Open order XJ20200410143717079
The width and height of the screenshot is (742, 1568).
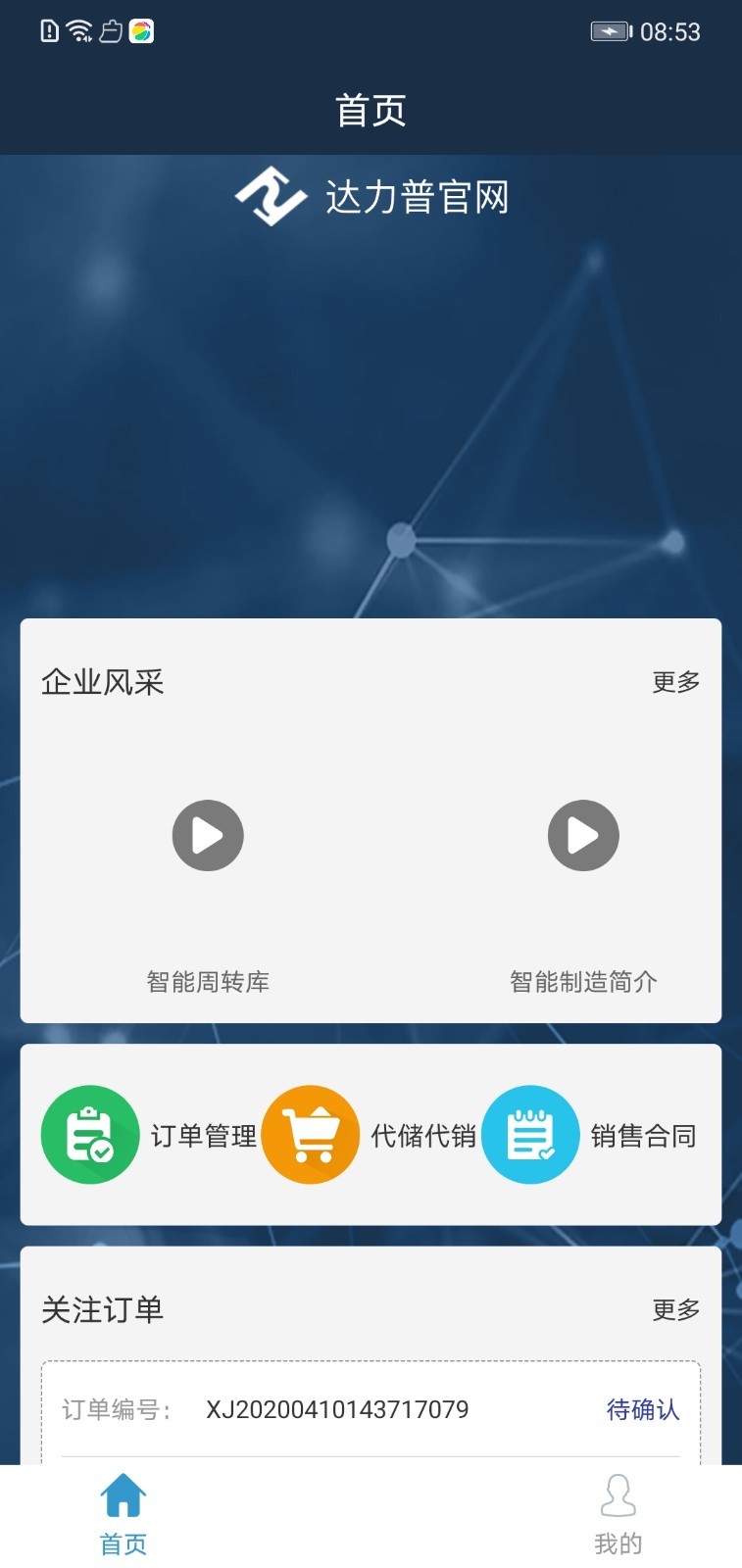tap(337, 1409)
